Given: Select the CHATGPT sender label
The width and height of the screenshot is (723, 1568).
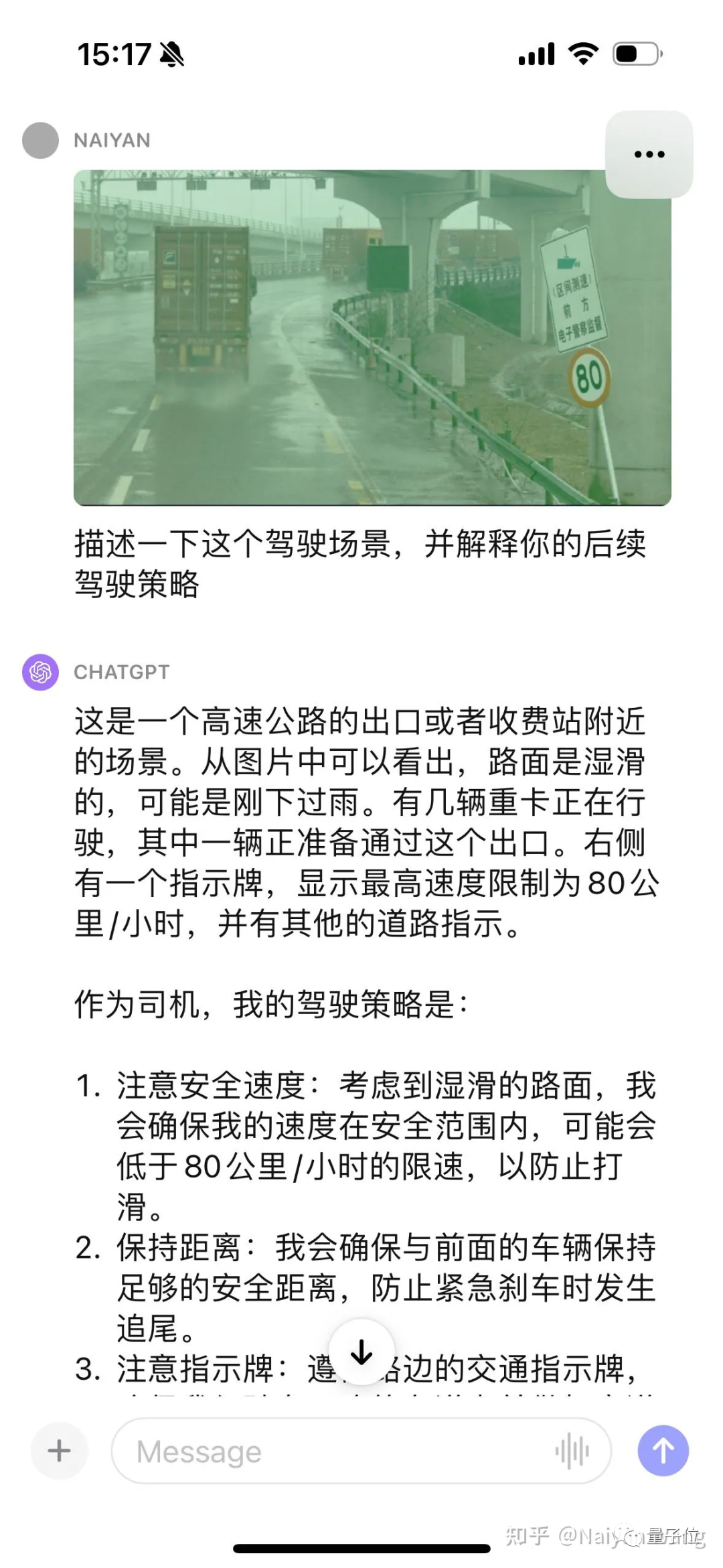Looking at the screenshot, I should point(120,672).
